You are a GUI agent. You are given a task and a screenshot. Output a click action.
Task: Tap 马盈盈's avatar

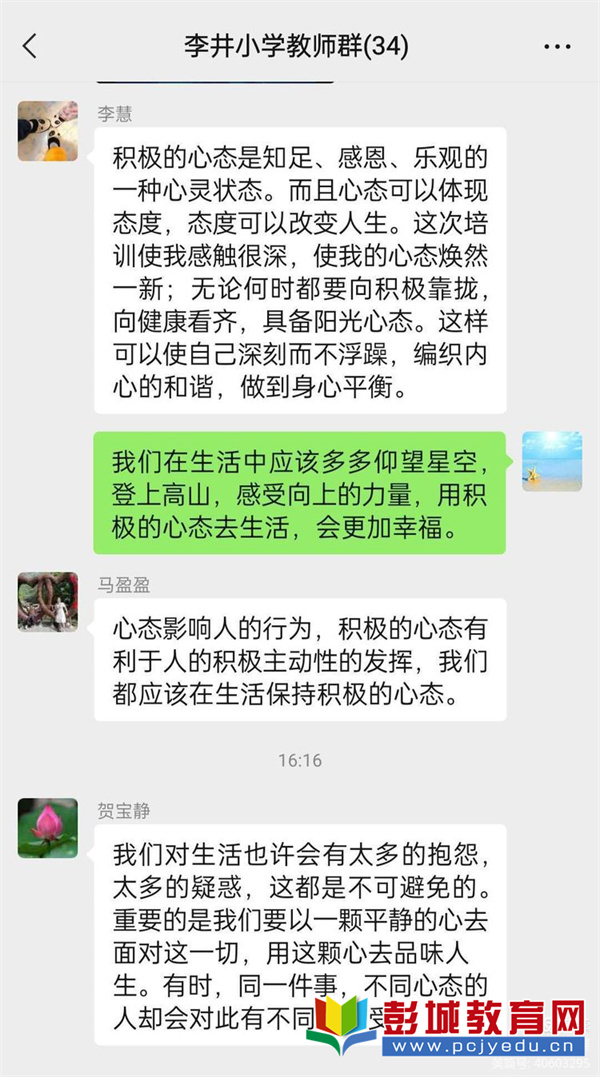click(48, 602)
